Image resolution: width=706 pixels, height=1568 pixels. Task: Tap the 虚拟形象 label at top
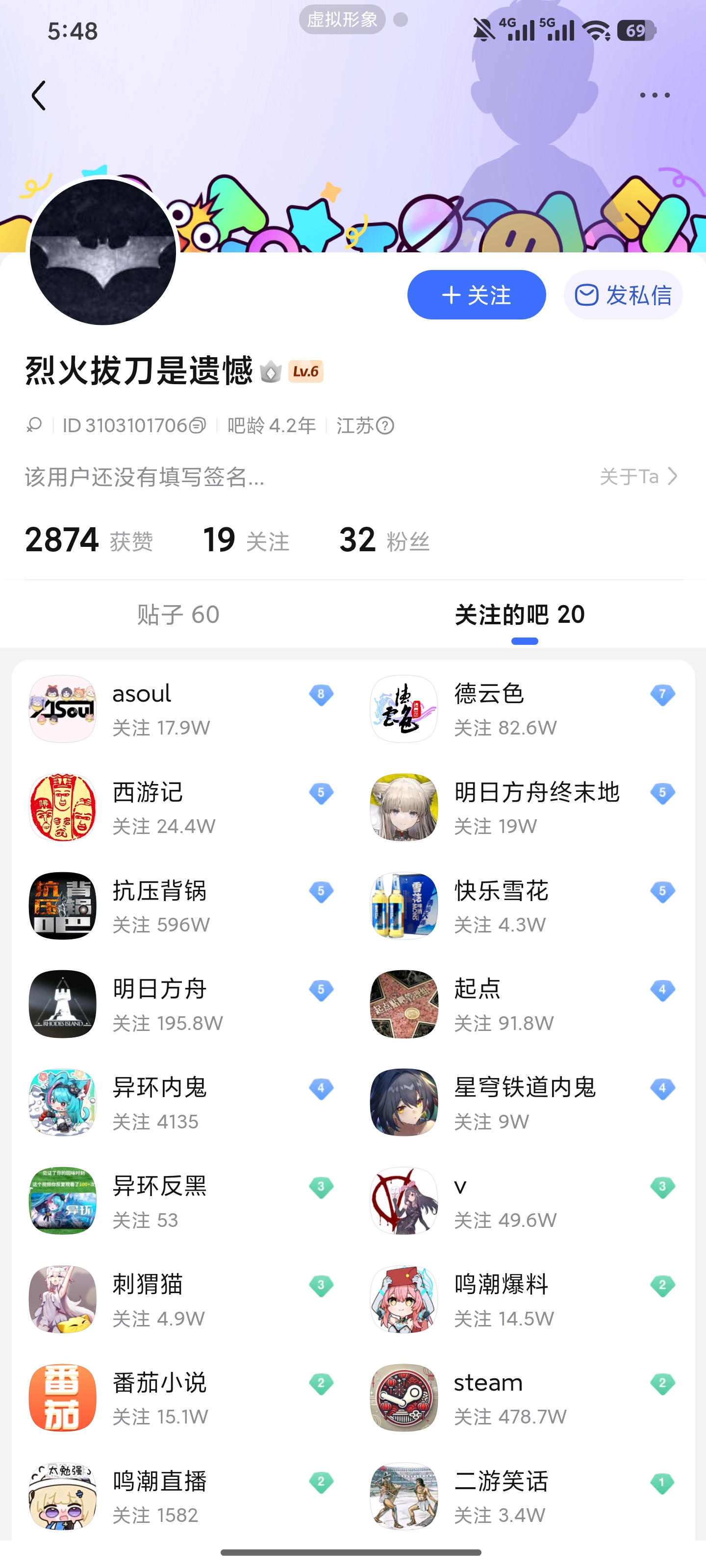pyautogui.click(x=342, y=20)
